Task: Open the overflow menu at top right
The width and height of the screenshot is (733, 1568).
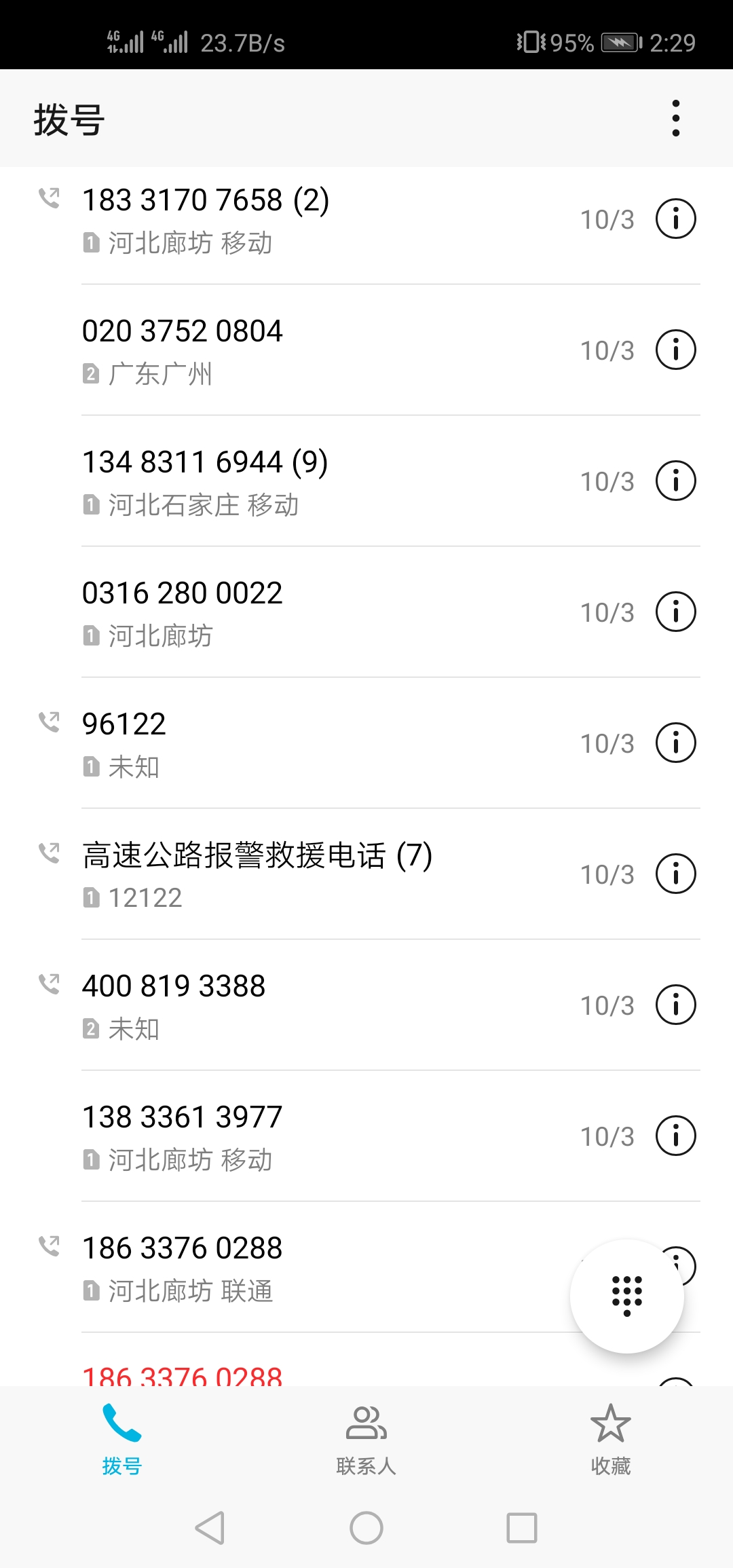Action: [x=675, y=117]
